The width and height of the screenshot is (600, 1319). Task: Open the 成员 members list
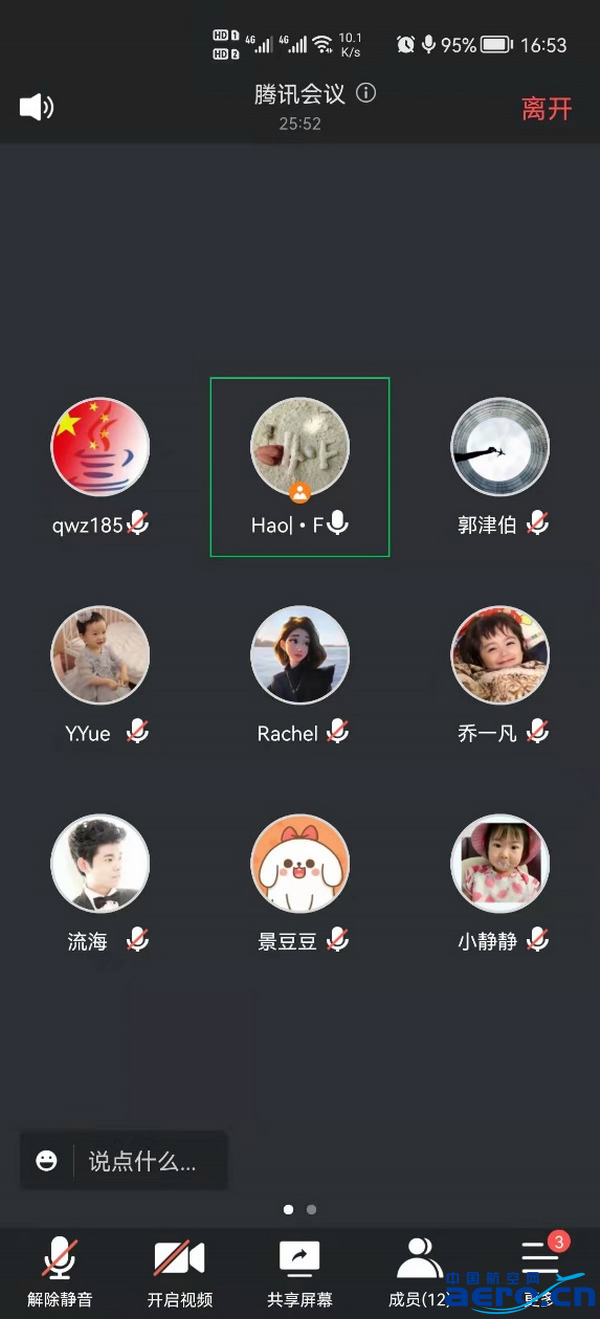pyautogui.click(x=420, y=1271)
